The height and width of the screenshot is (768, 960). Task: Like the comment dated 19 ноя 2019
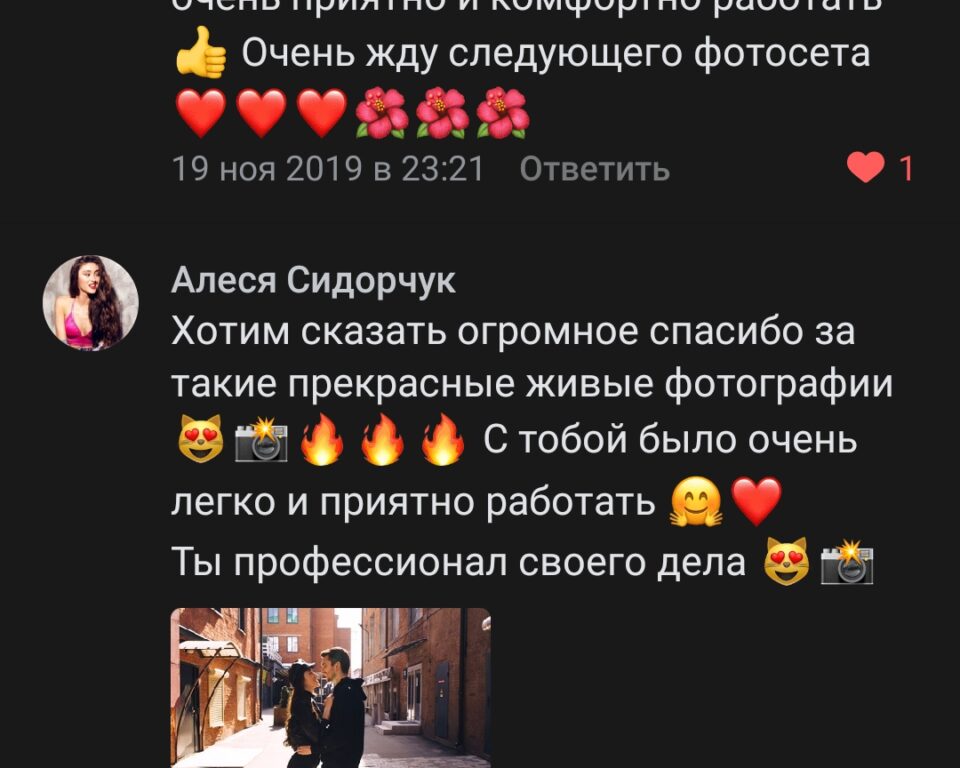coord(866,169)
